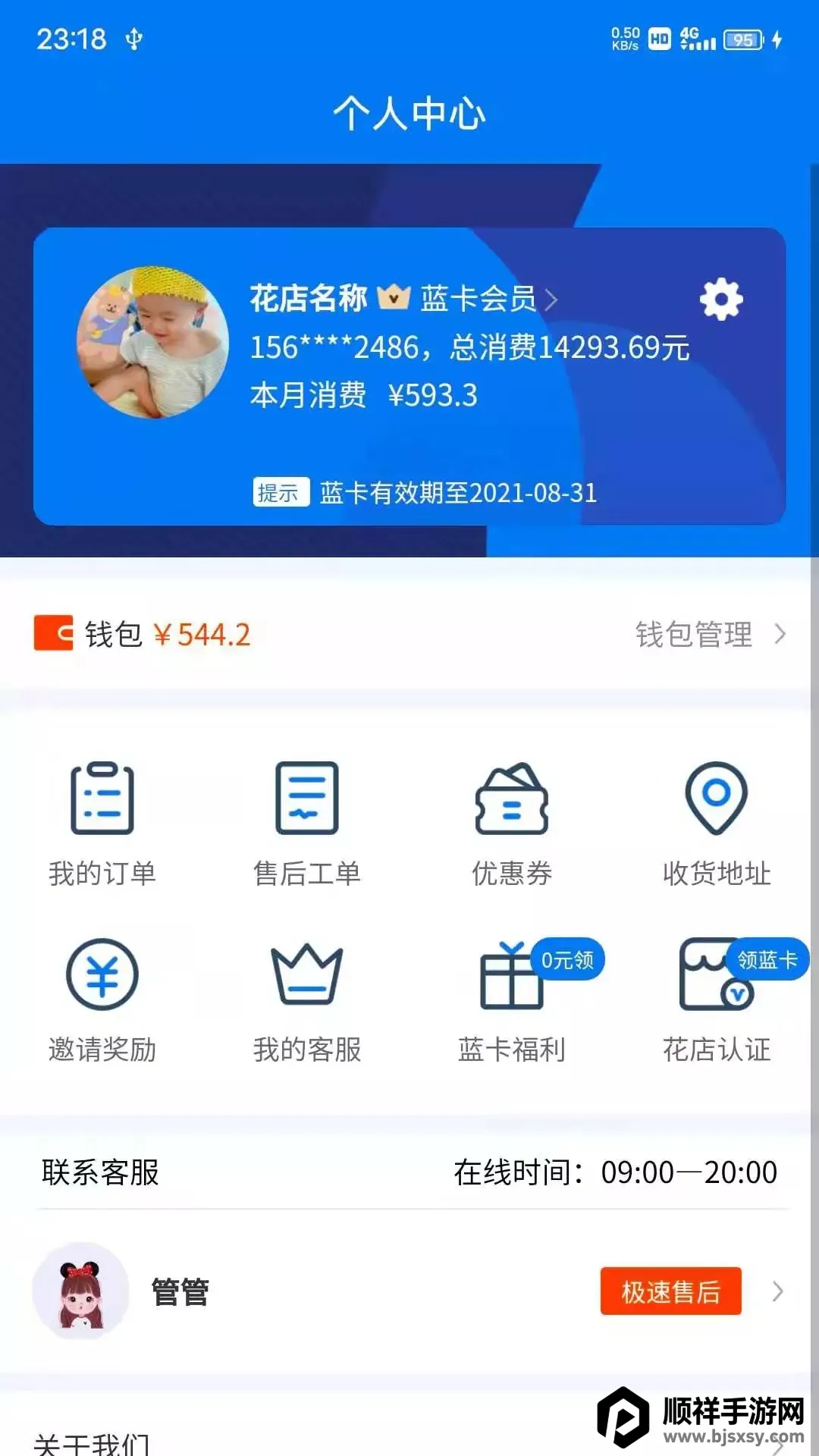The width and height of the screenshot is (819, 1456).
Task: Open 花店认证 shop verification
Action: (717, 1000)
